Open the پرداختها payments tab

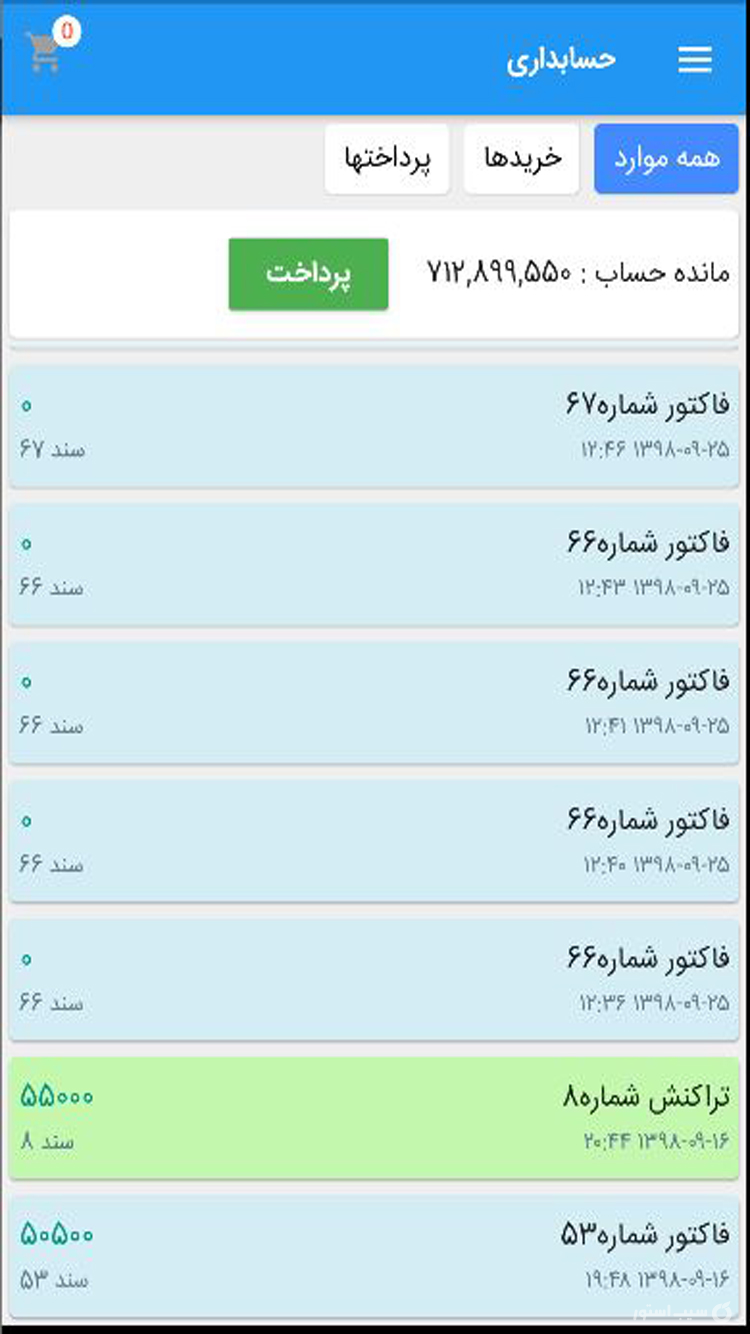click(x=387, y=158)
